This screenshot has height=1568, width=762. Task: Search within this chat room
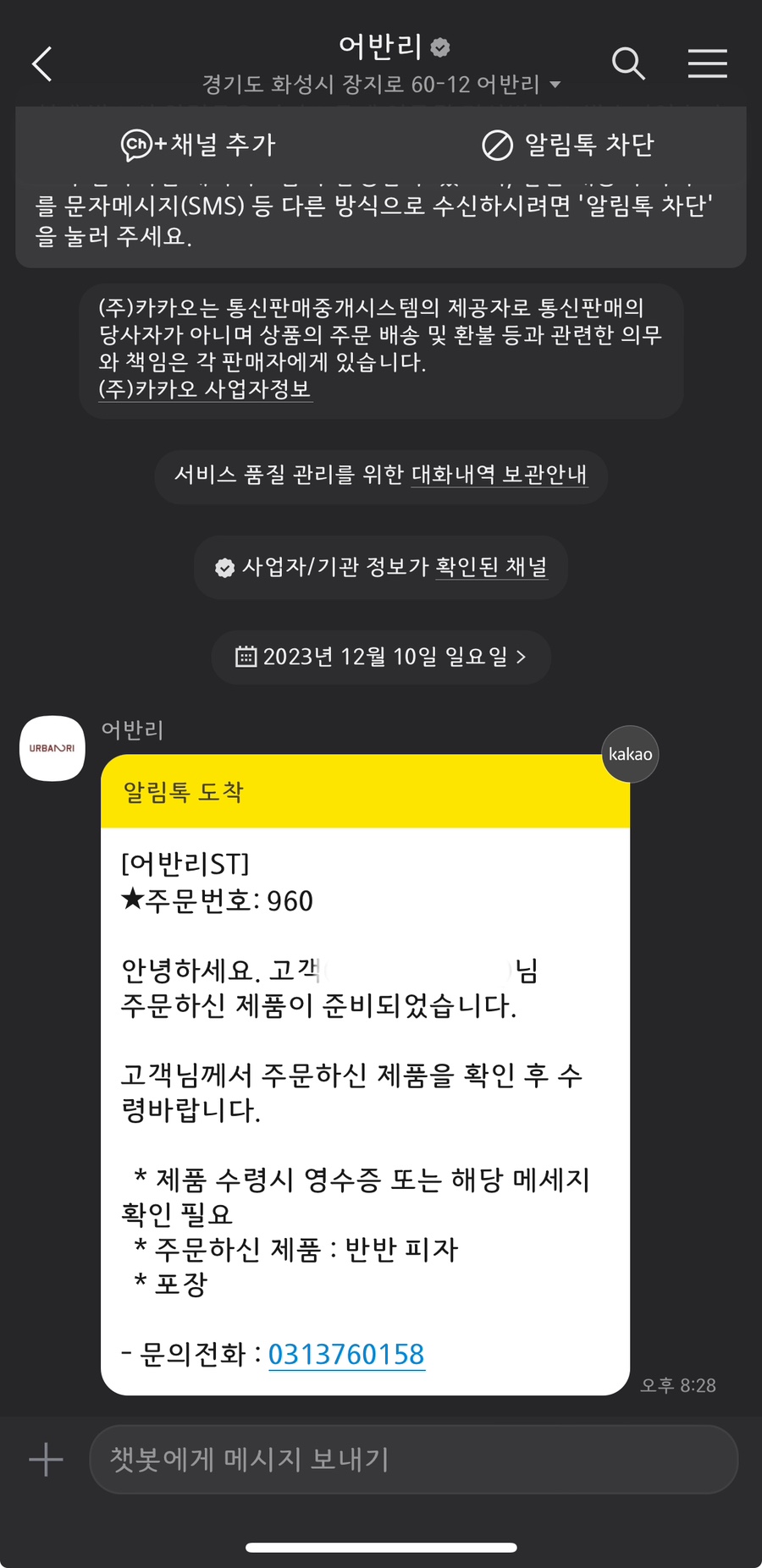tap(628, 63)
